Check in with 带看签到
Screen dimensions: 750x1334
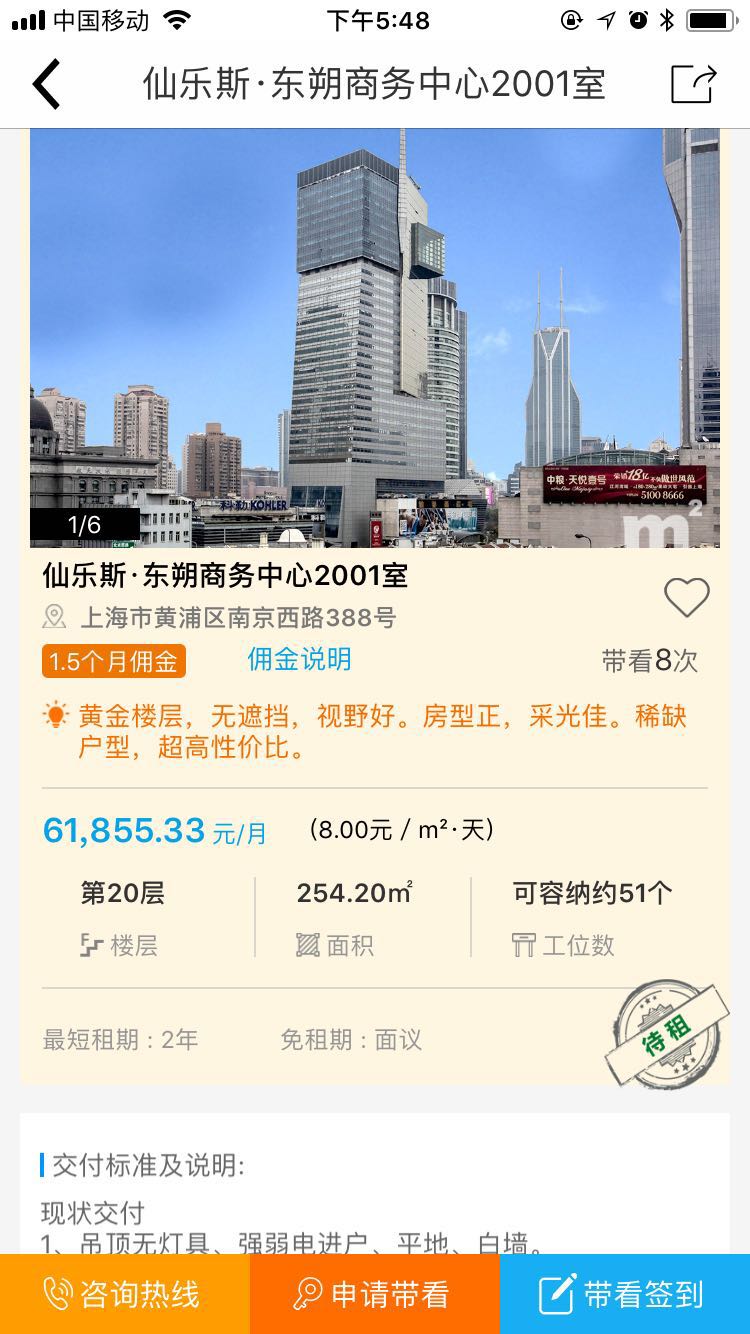[625, 1294]
